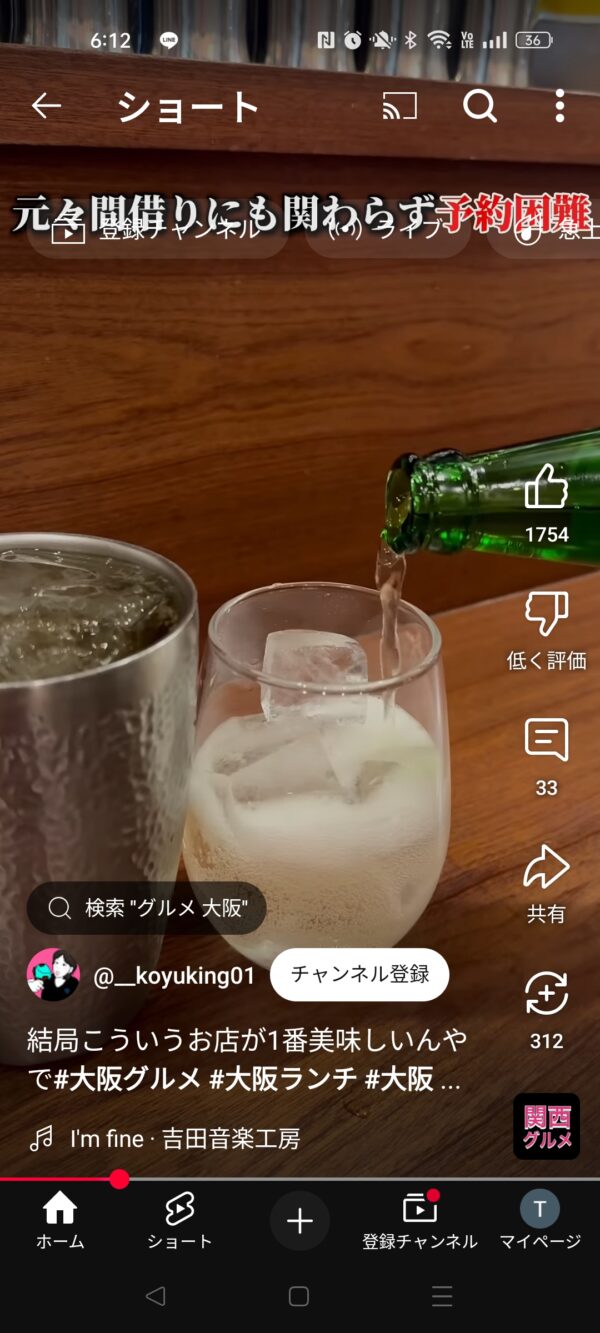Screen dimensions: 600x1333
Task: Open the マイページ tab
Action: coord(540,1221)
